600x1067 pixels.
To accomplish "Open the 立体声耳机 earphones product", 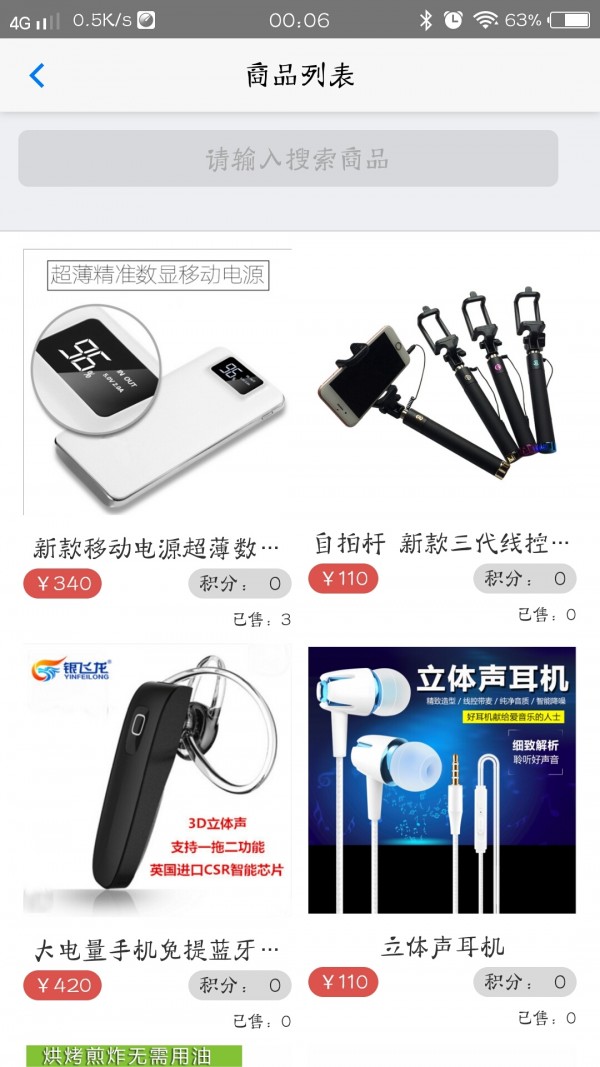I will point(441,779).
